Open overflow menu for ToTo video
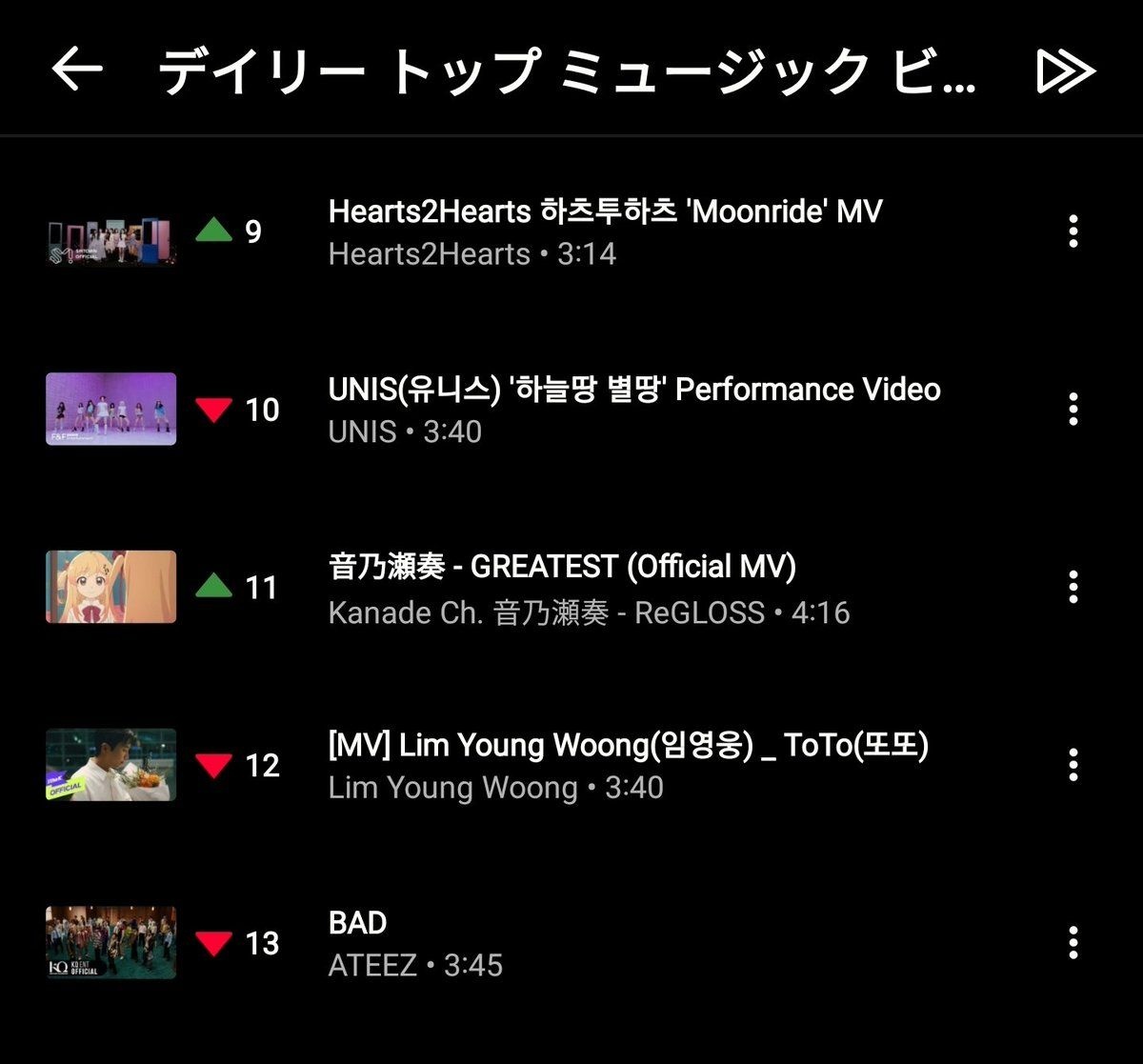The image size is (1143, 1064). click(x=1073, y=765)
